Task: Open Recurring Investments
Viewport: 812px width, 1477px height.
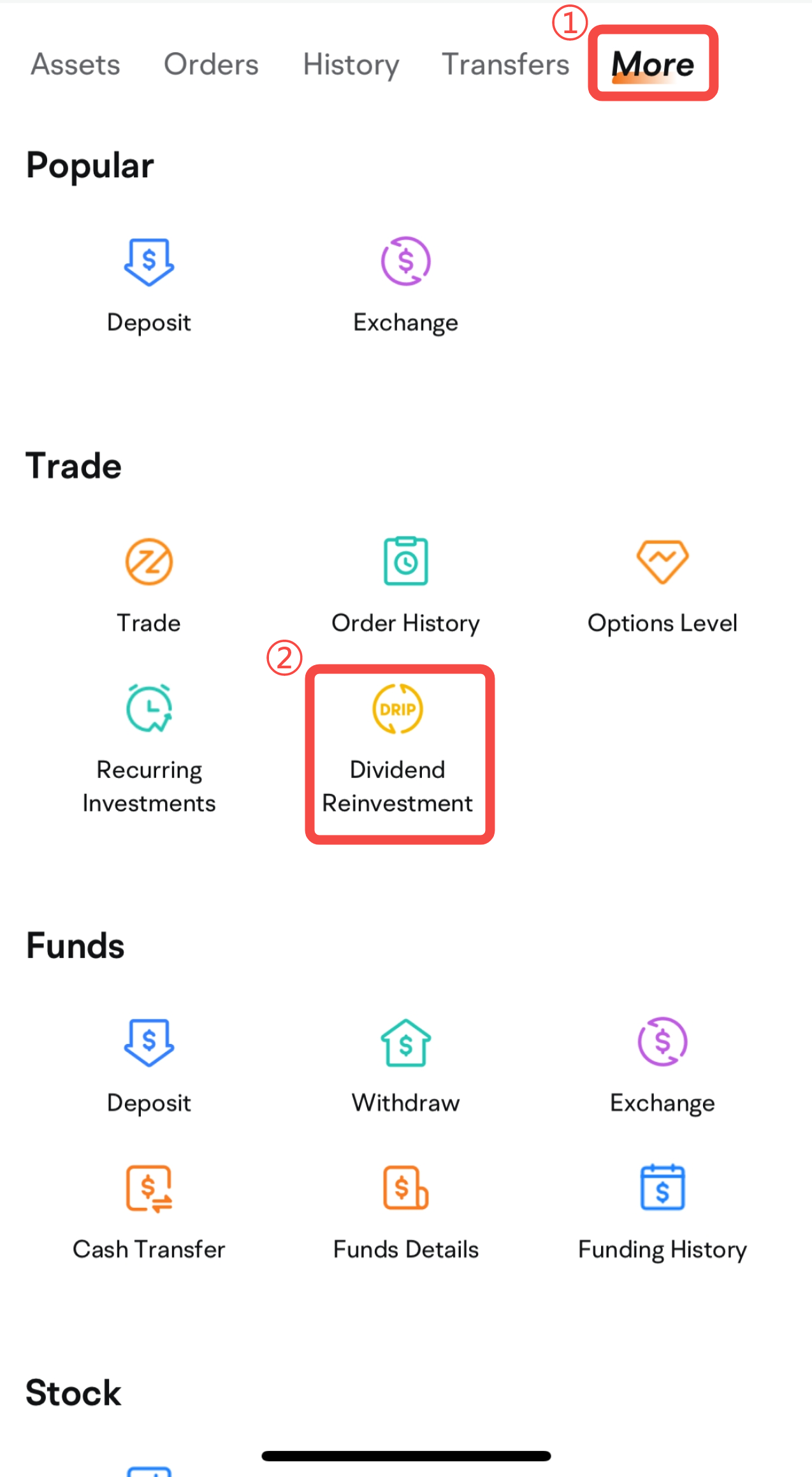Action: 149,746
